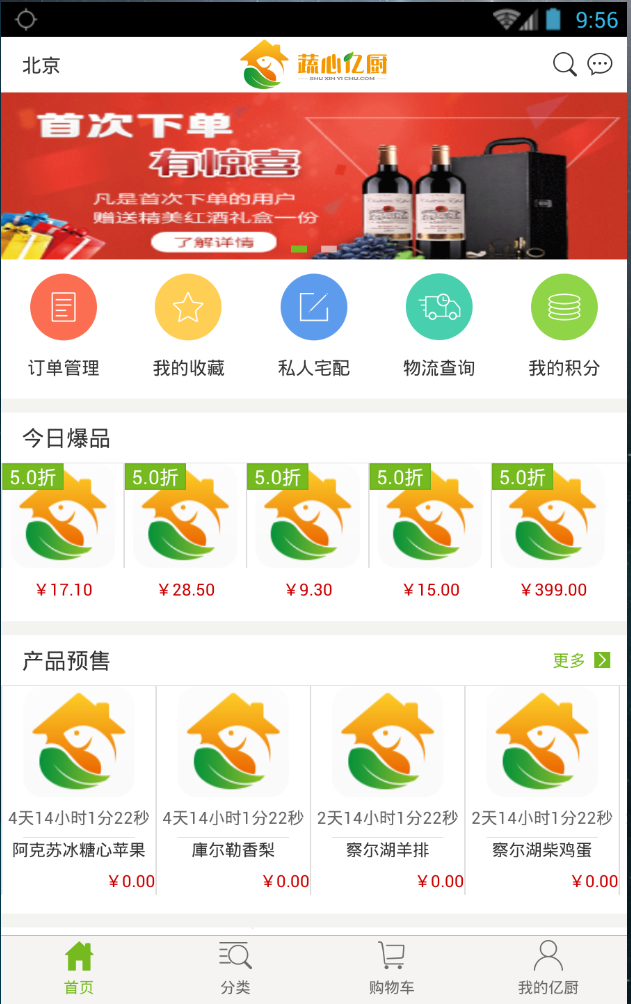This screenshot has height=1004, width=631.
Task: Open the search icon in the header
Action: coord(564,65)
